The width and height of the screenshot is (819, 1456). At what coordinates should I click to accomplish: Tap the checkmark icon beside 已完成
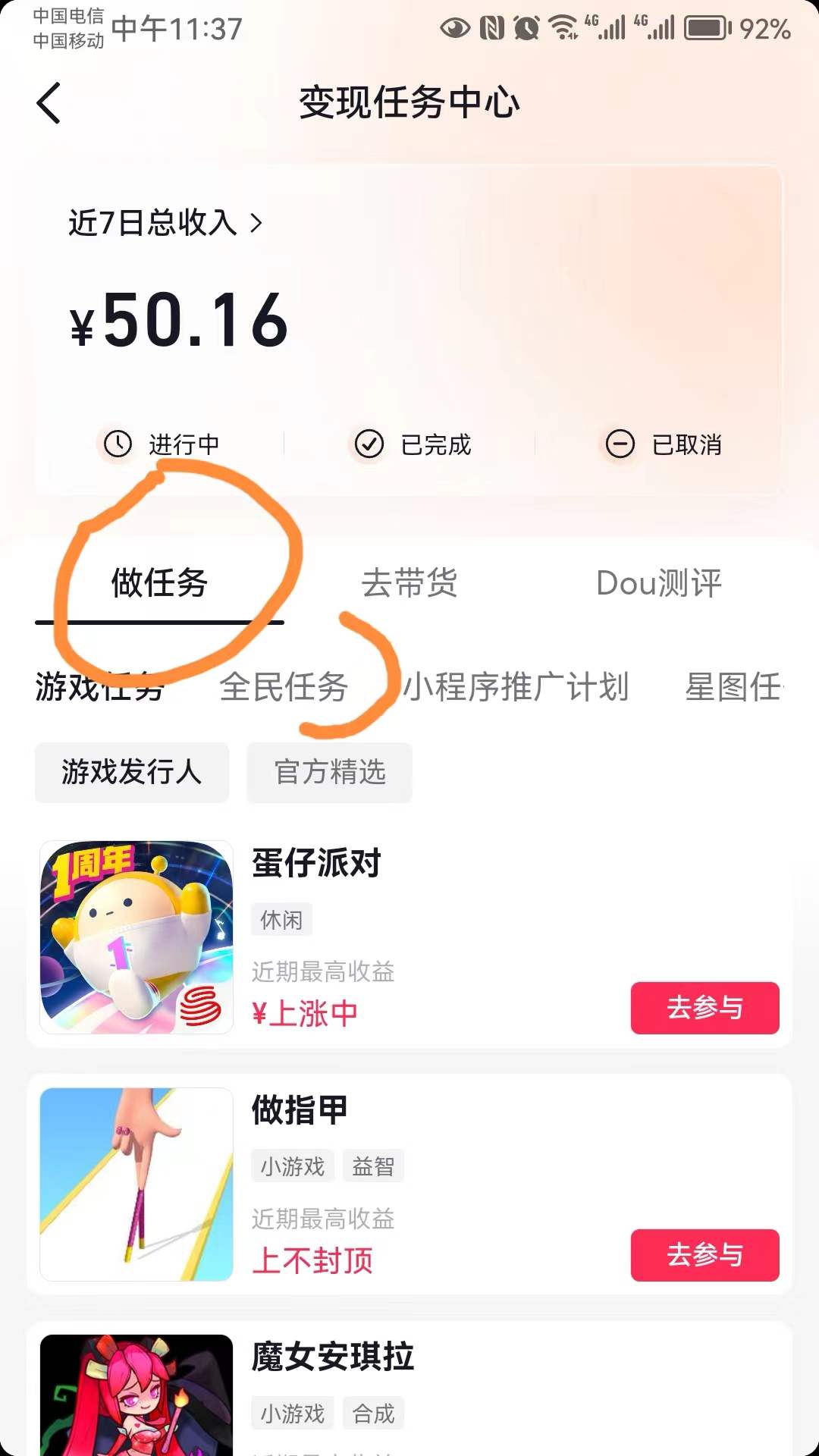click(x=369, y=444)
